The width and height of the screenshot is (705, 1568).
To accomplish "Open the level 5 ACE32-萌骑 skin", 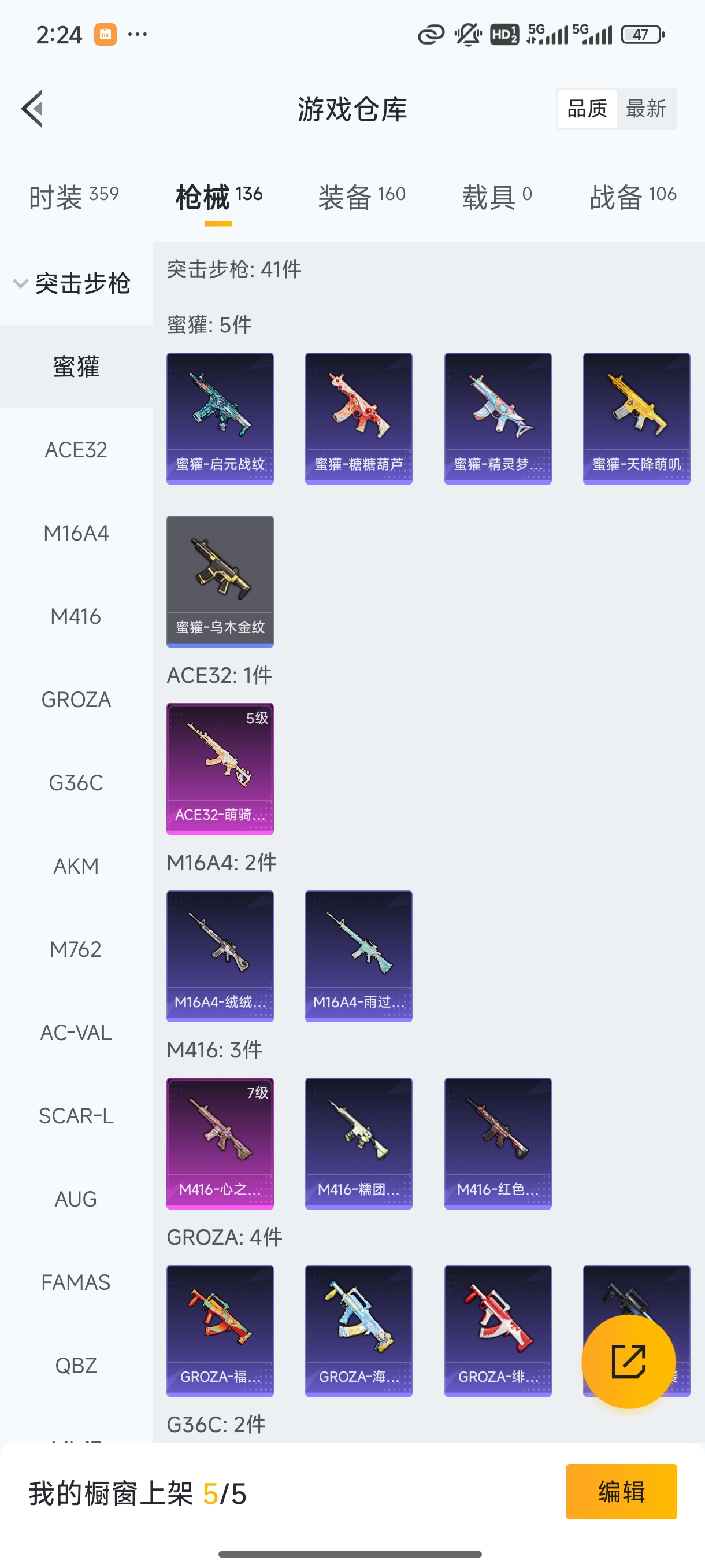I will [x=220, y=768].
